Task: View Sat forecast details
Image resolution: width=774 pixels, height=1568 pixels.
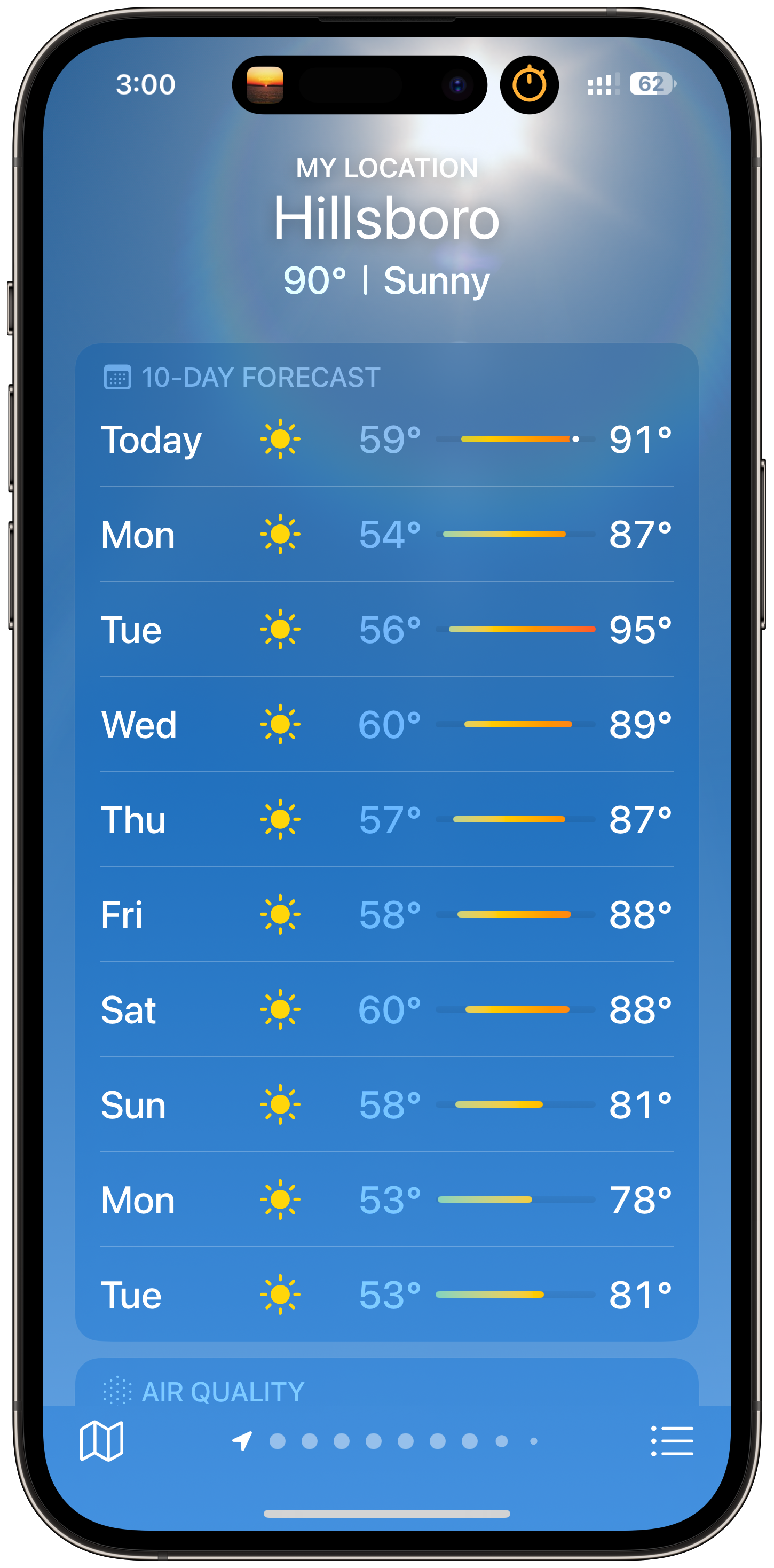Action: (386, 1009)
